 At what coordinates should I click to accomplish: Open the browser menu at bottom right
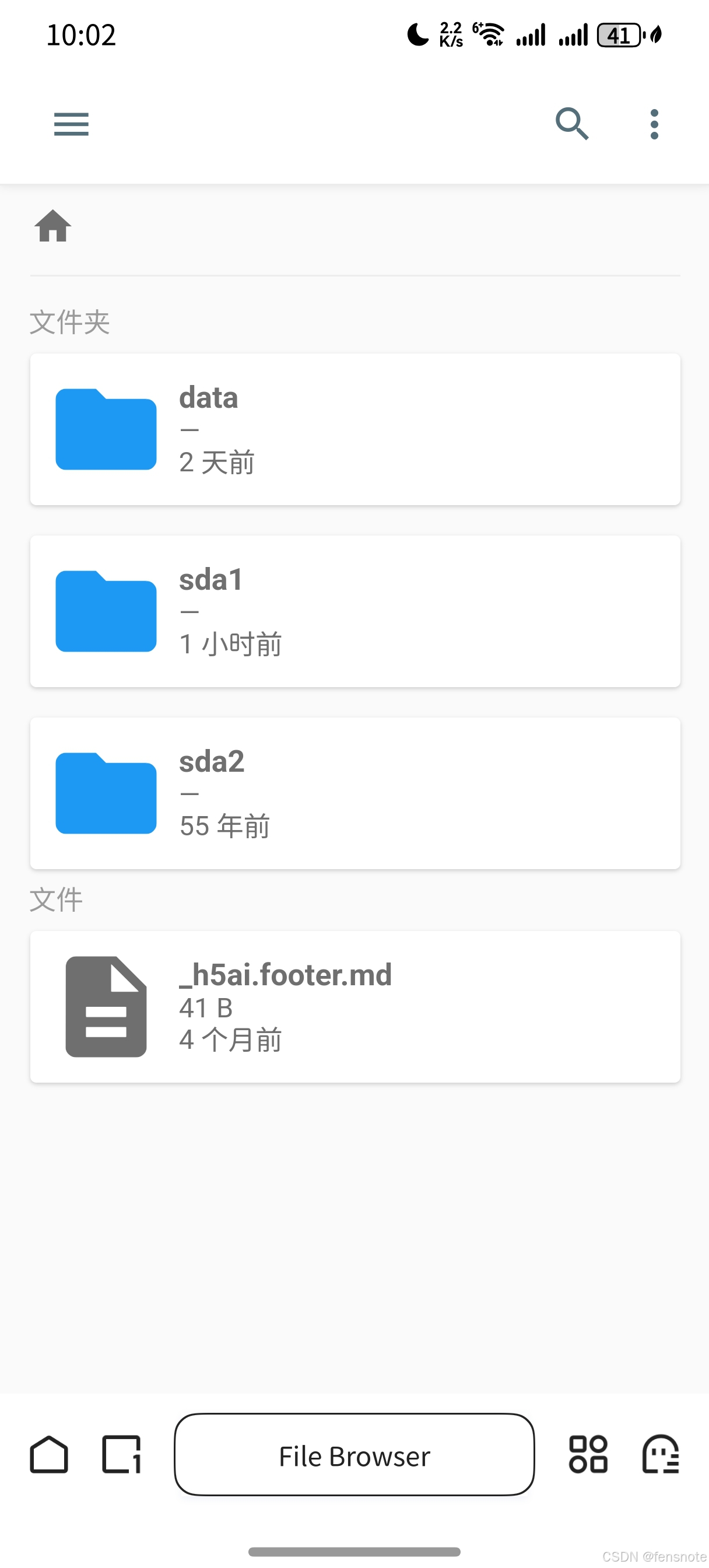[x=660, y=1454]
